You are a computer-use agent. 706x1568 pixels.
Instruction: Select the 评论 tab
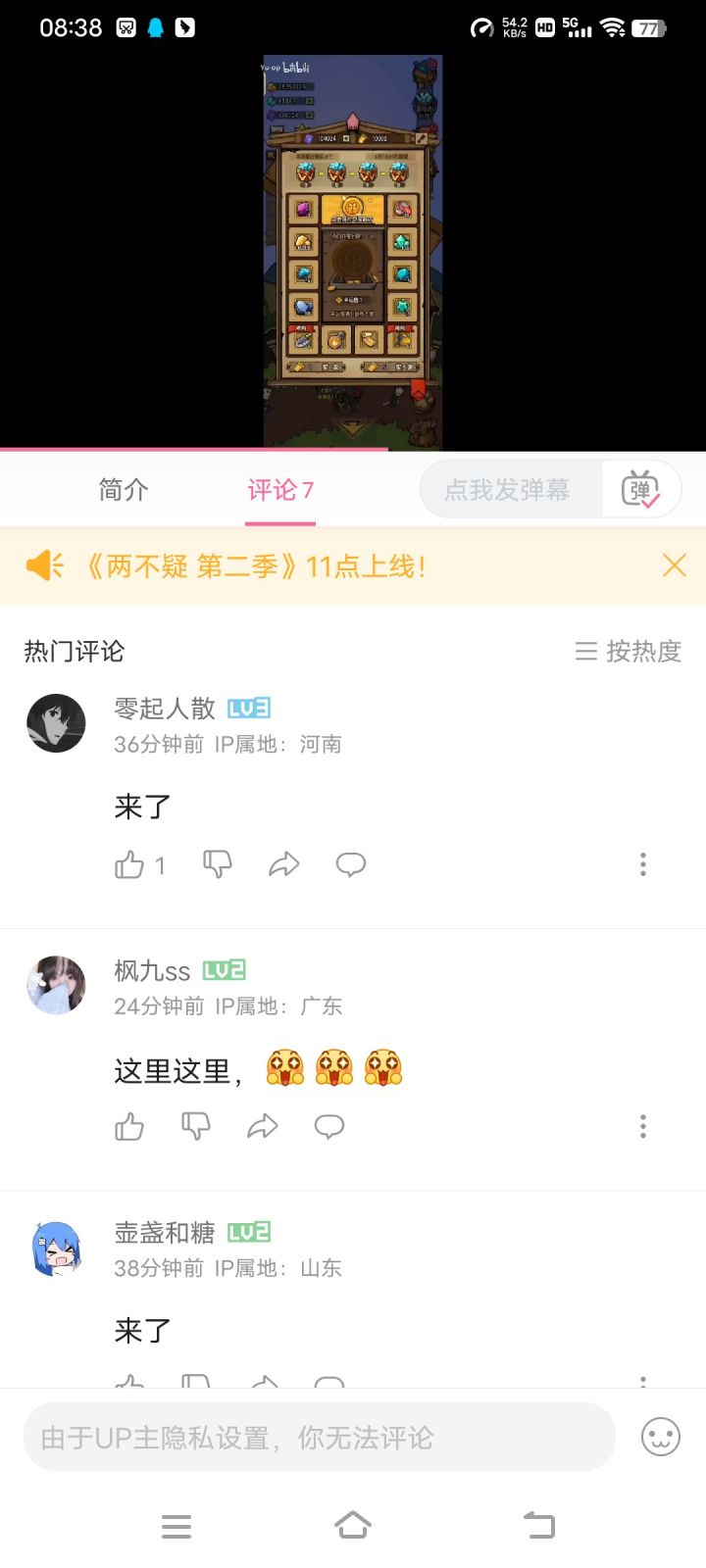click(280, 489)
